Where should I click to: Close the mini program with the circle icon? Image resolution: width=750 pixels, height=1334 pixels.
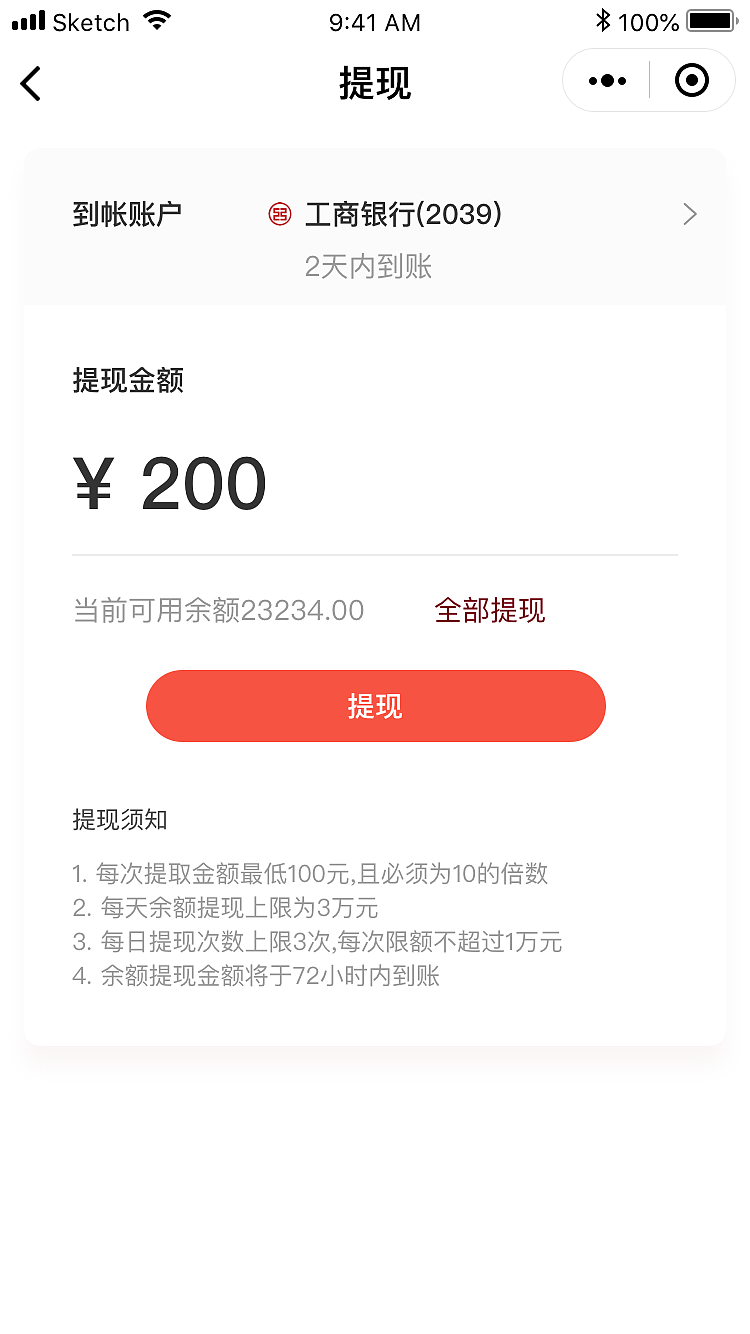tap(692, 81)
